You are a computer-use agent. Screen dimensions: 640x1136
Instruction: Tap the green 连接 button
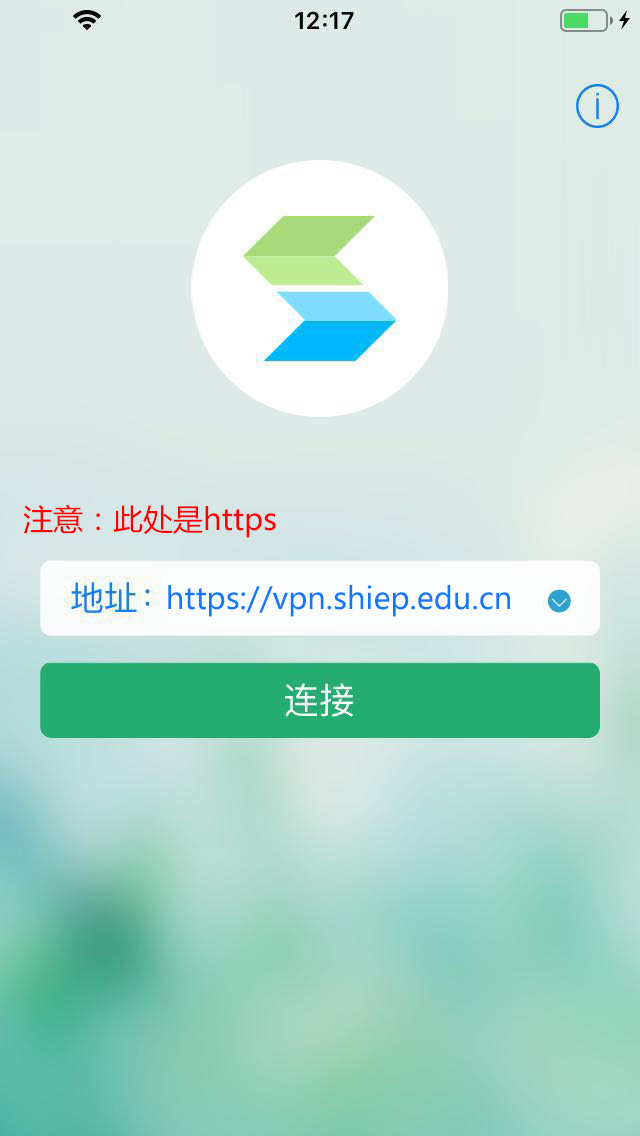pos(320,700)
